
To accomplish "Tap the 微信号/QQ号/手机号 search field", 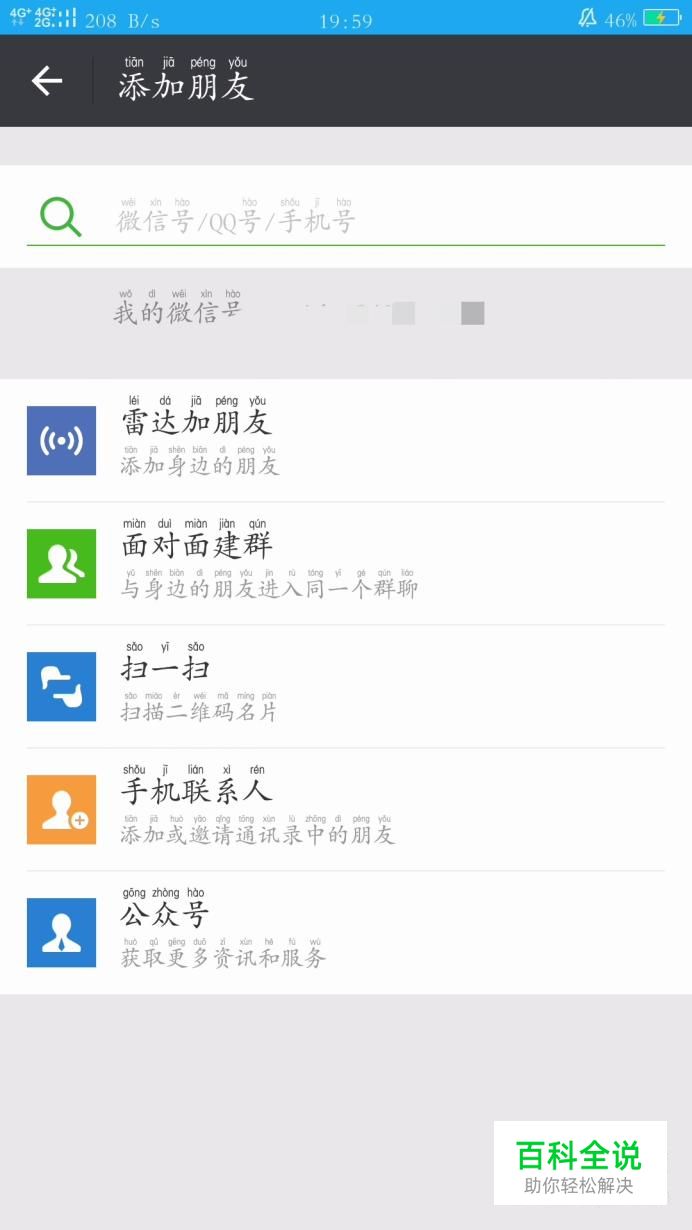I will tap(346, 216).
